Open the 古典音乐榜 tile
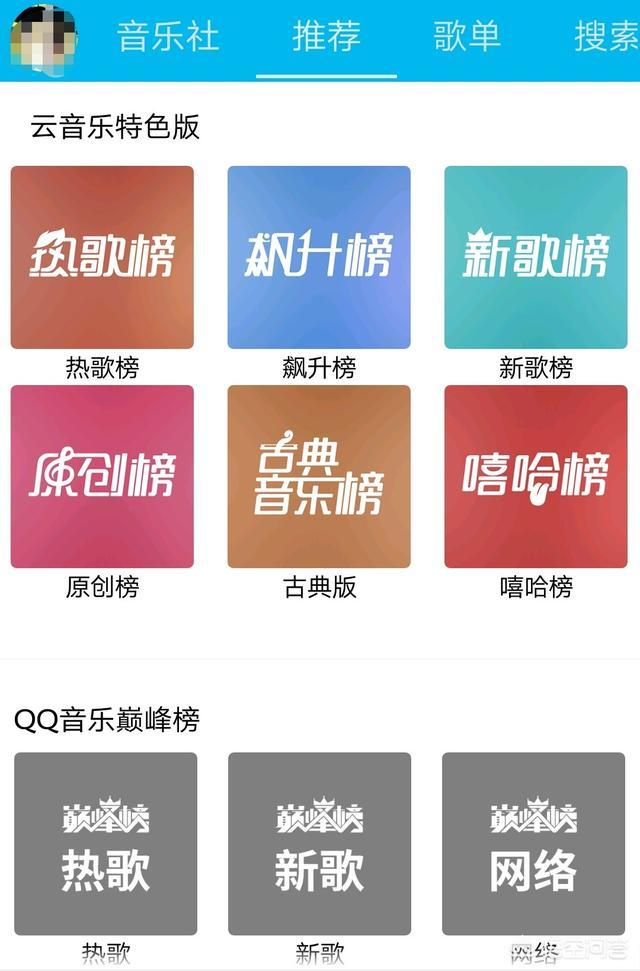This screenshot has height=971, width=640. click(319, 476)
